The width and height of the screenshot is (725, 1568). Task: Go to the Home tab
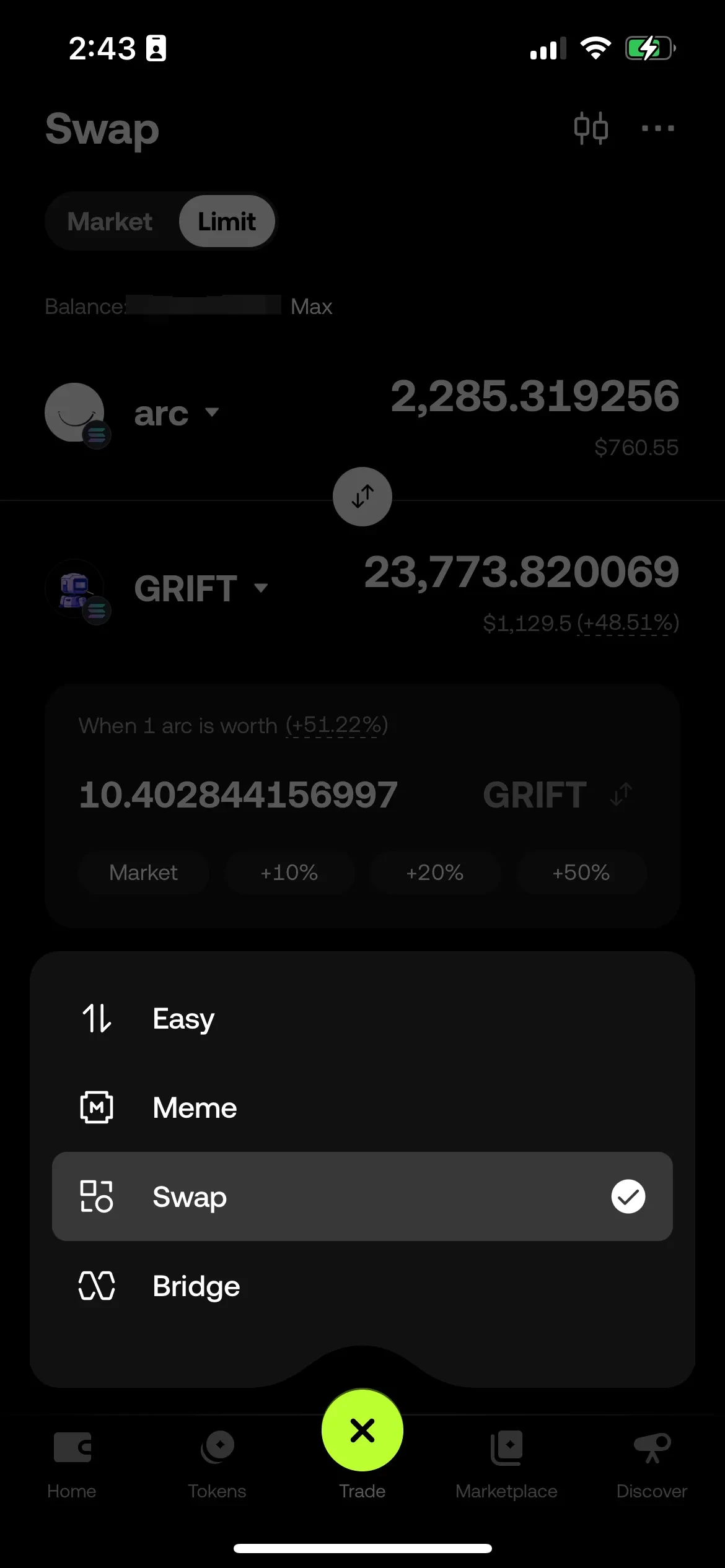click(x=72, y=1463)
